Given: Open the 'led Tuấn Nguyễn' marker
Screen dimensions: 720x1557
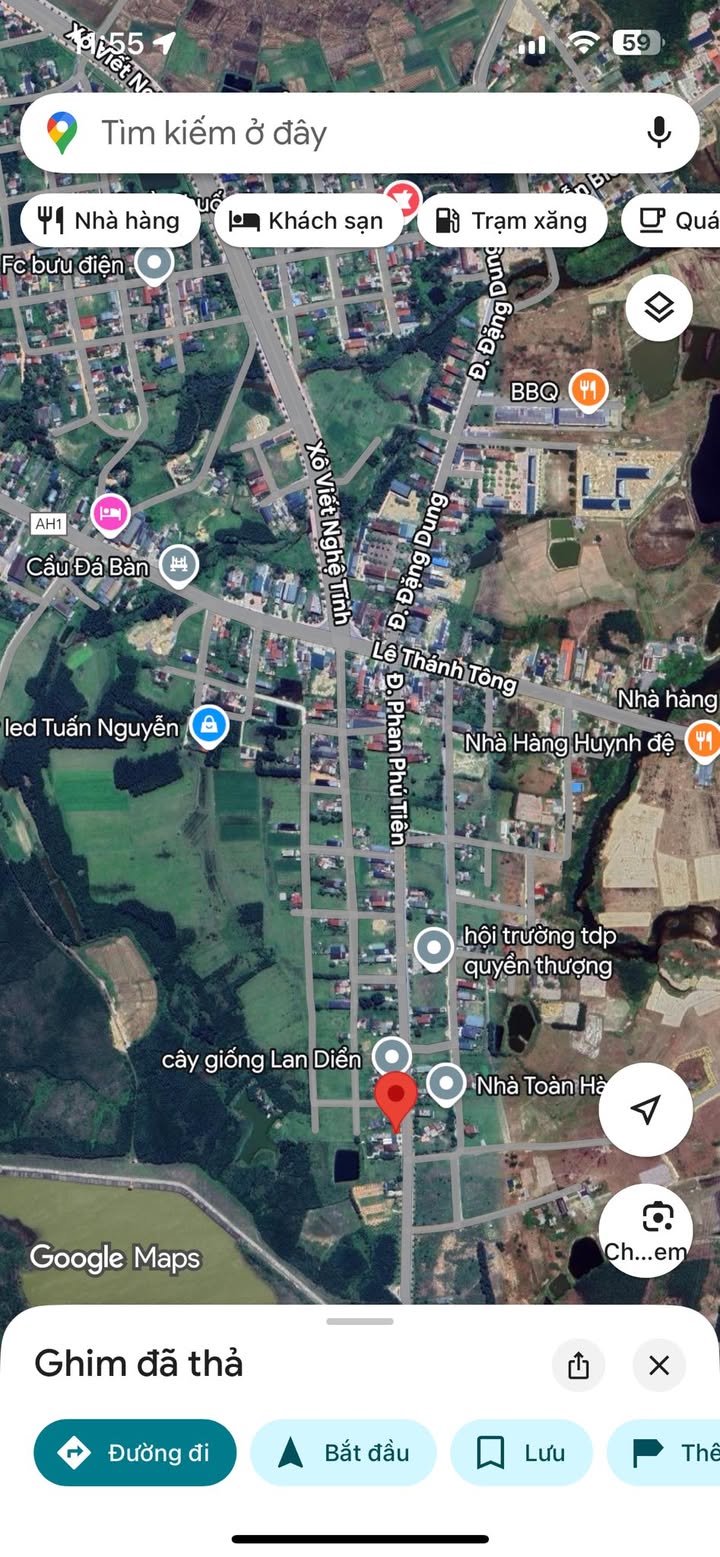Looking at the screenshot, I should 208,726.
